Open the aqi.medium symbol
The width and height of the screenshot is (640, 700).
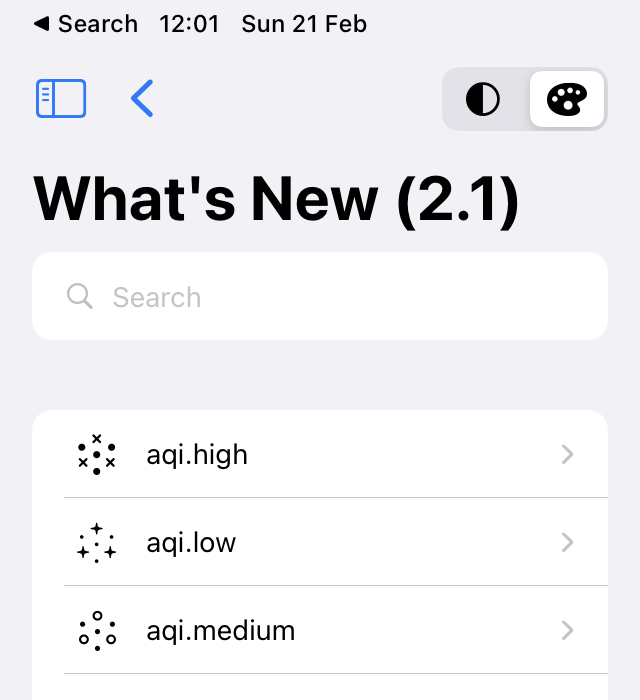coord(320,631)
